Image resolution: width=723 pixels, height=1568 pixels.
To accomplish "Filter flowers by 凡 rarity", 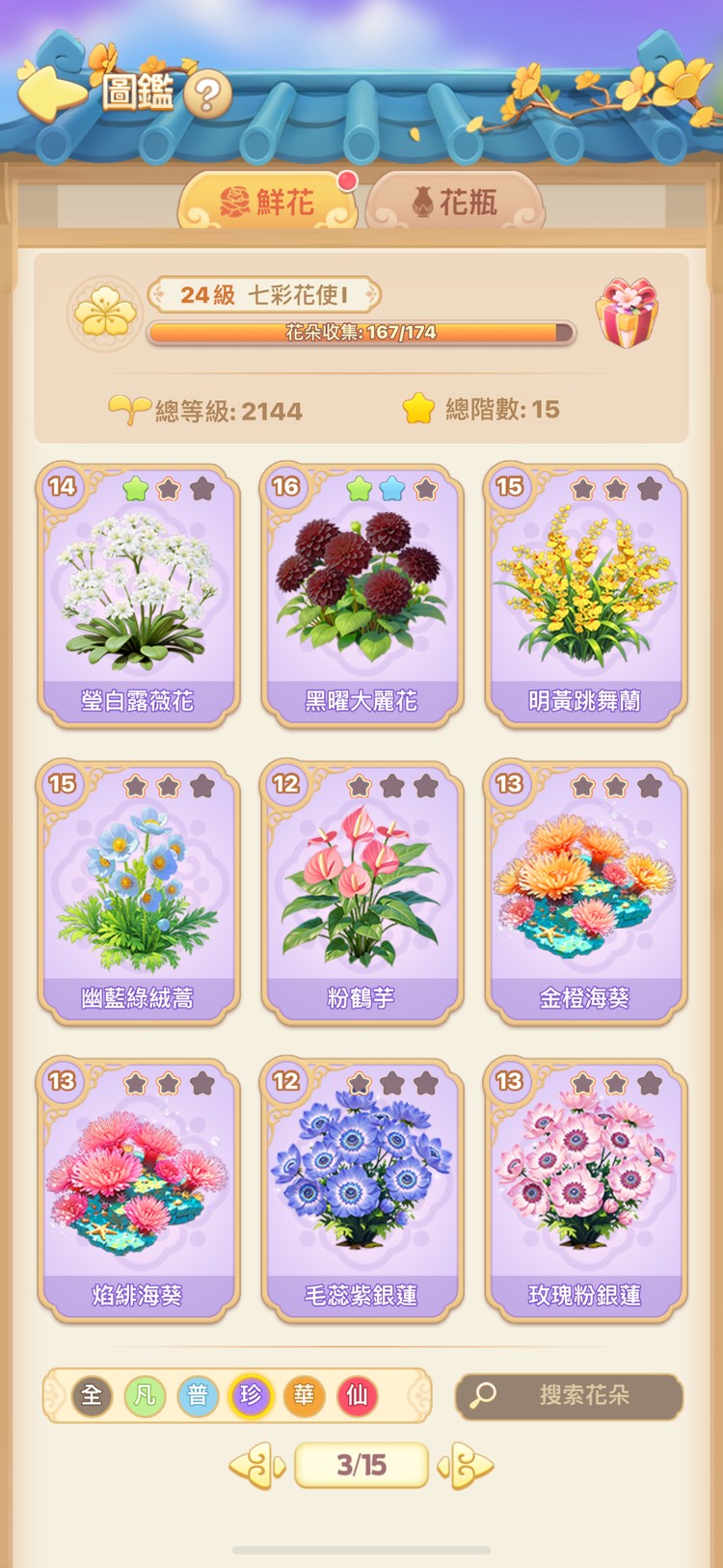I will (x=145, y=1395).
